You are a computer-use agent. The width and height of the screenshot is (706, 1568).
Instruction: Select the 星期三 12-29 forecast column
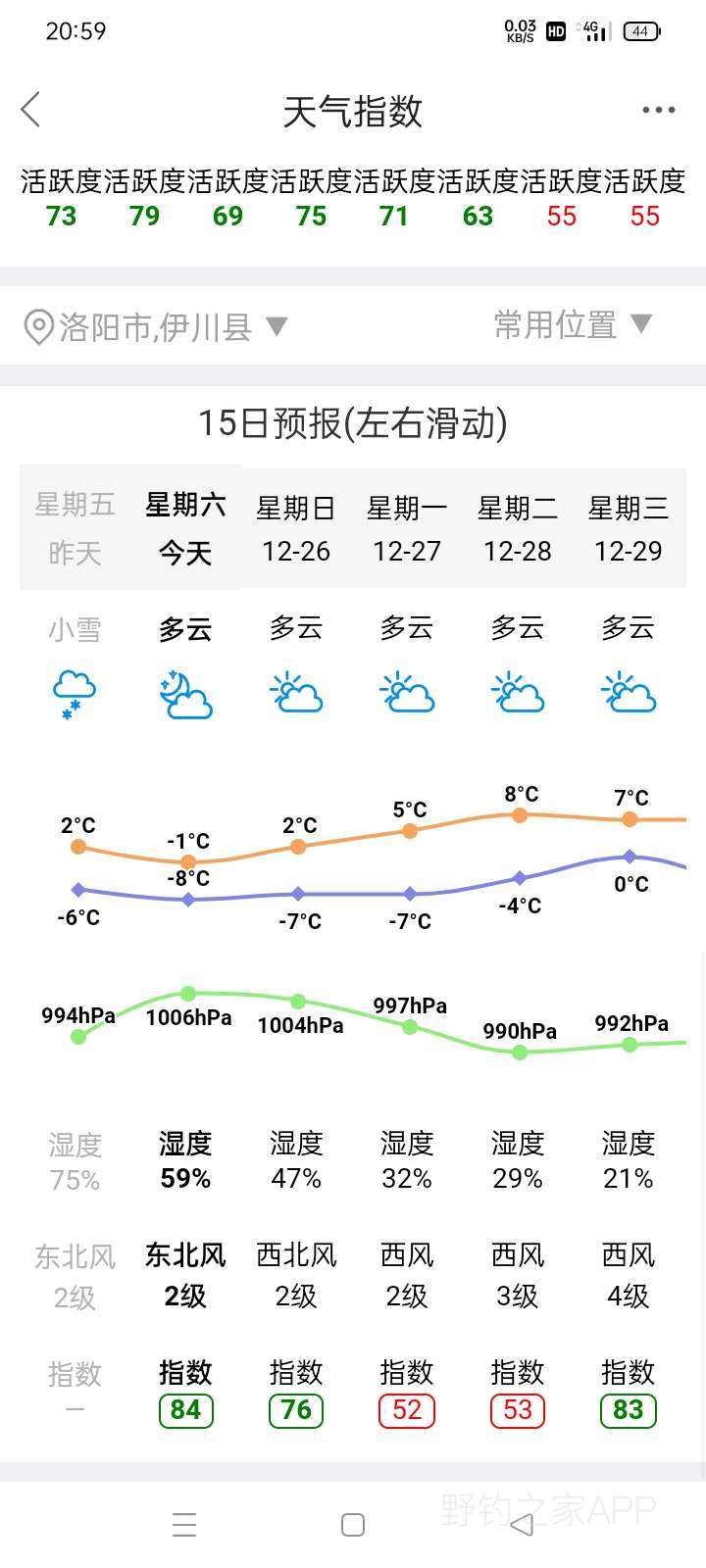click(x=629, y=528)
